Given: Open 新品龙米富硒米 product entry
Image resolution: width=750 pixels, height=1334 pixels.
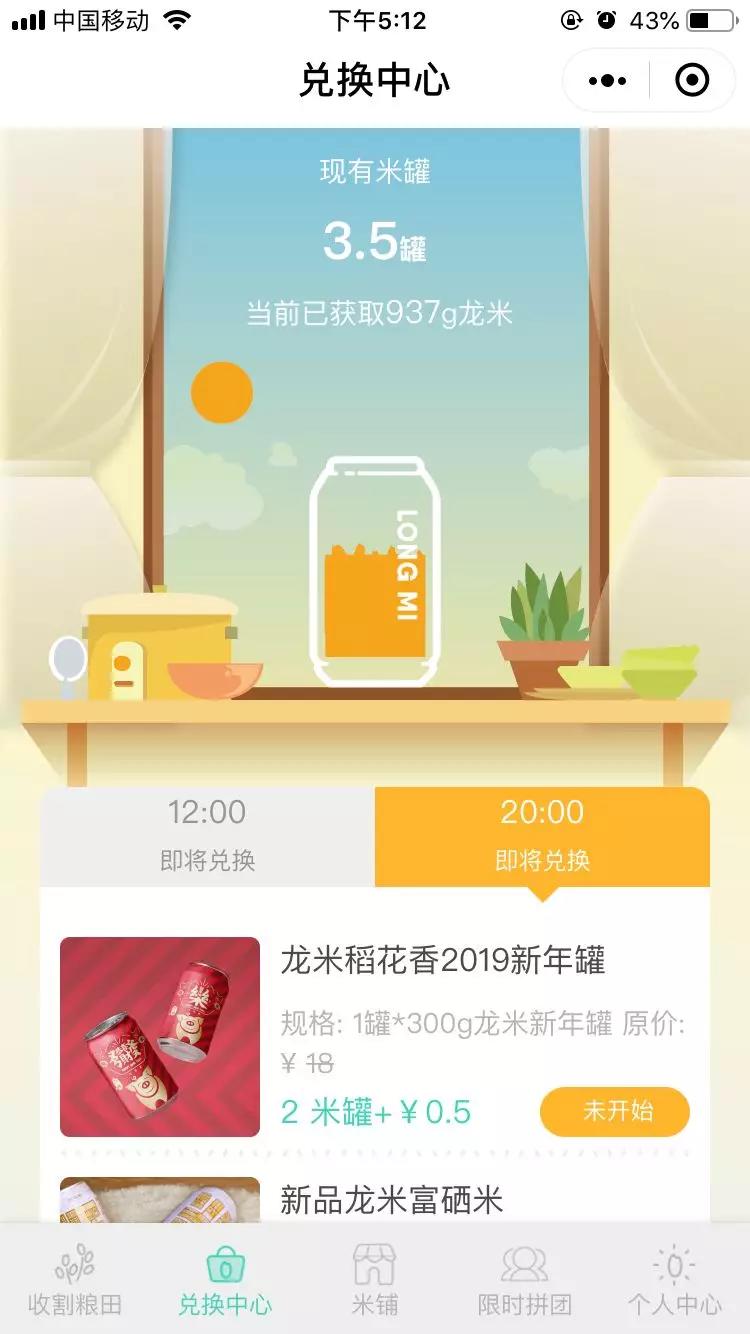Looking at the screenshot, I should 390,1199.
